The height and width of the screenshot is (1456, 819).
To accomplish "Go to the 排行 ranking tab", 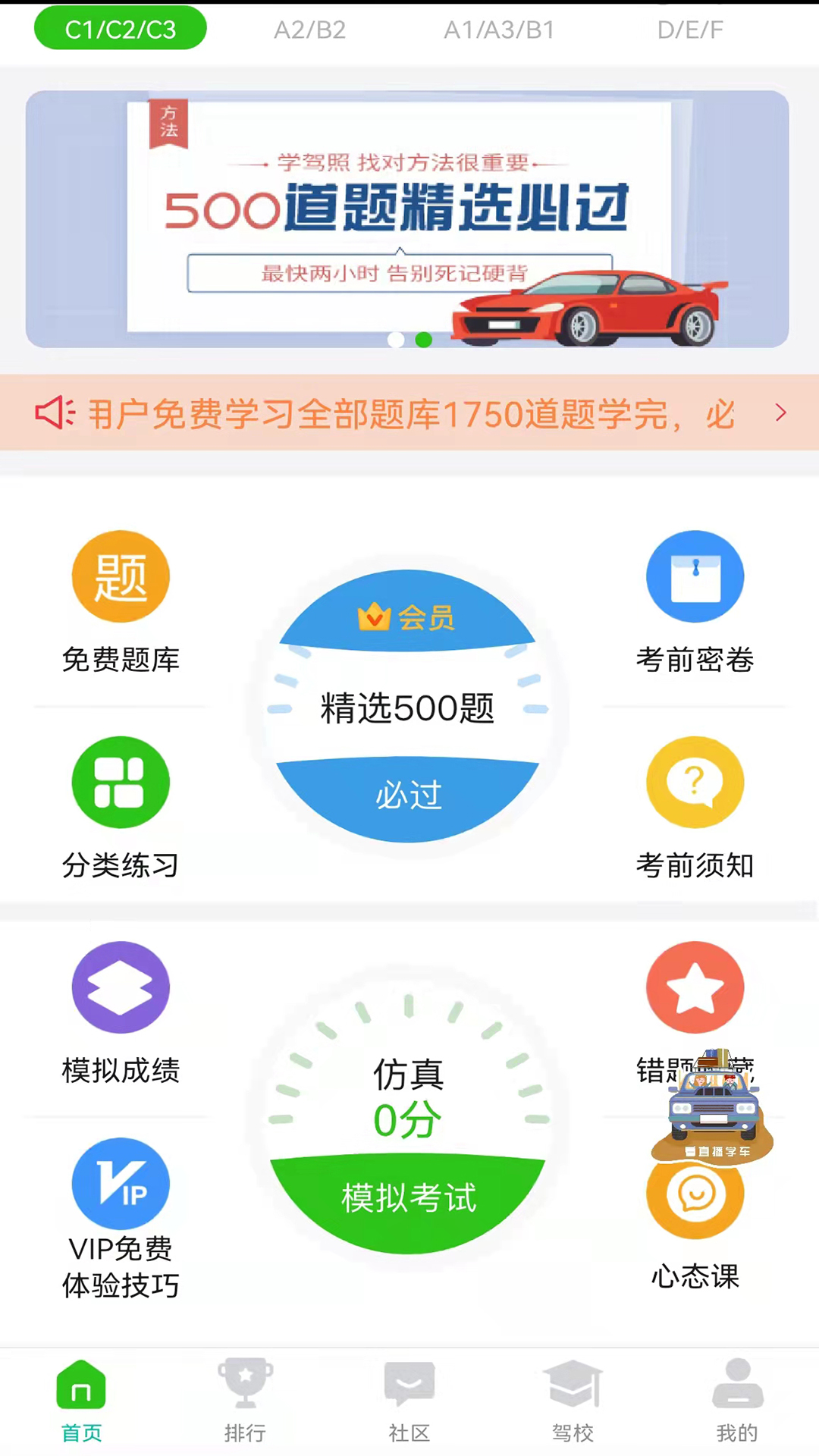I will 245,1400.
